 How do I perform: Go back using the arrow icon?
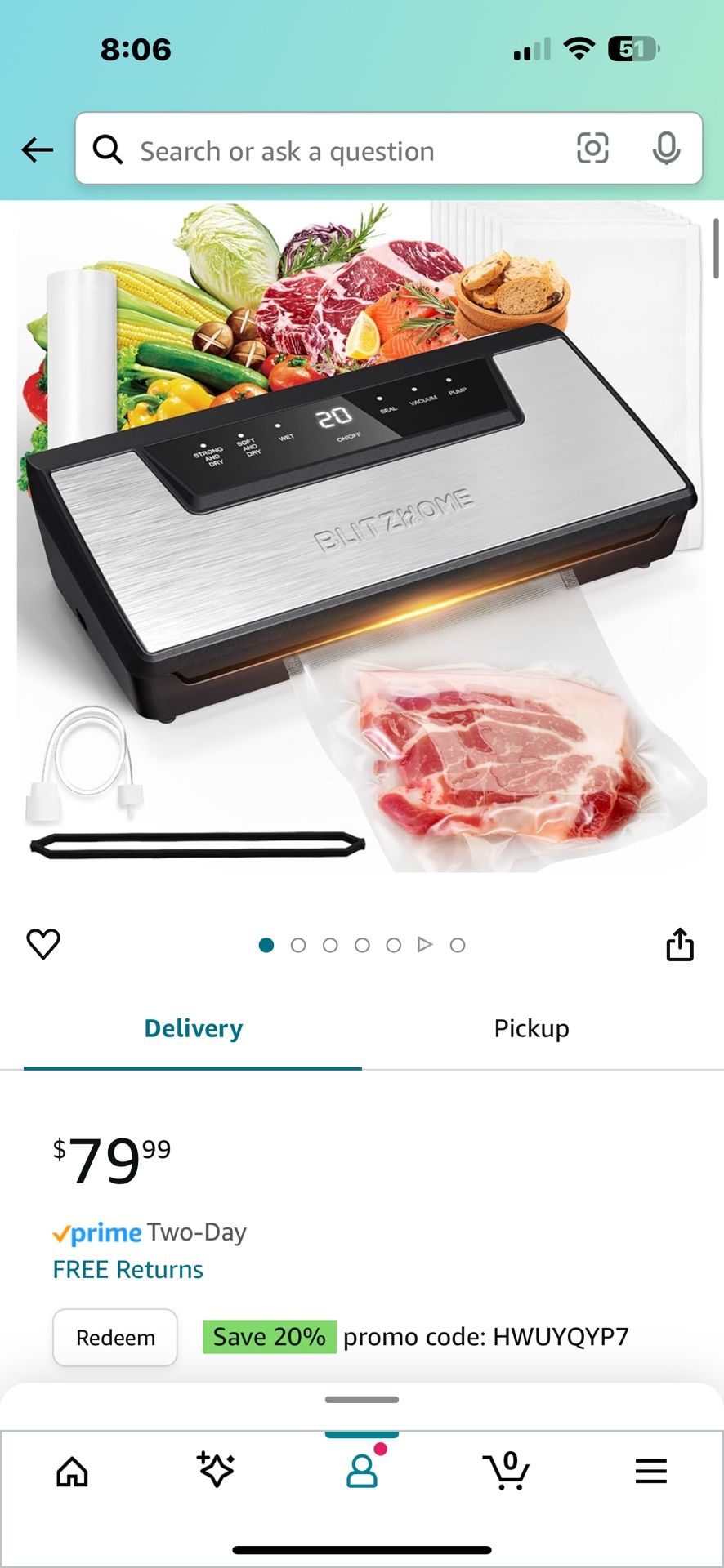tap(38, 149)
